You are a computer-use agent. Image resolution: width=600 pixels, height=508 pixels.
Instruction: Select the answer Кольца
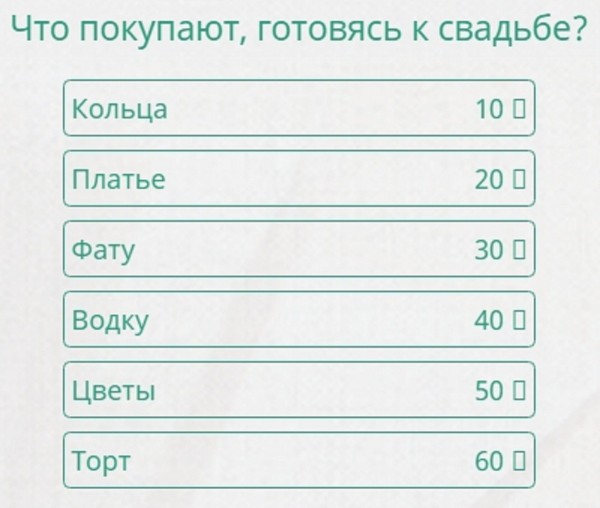[x=299, y=108]
